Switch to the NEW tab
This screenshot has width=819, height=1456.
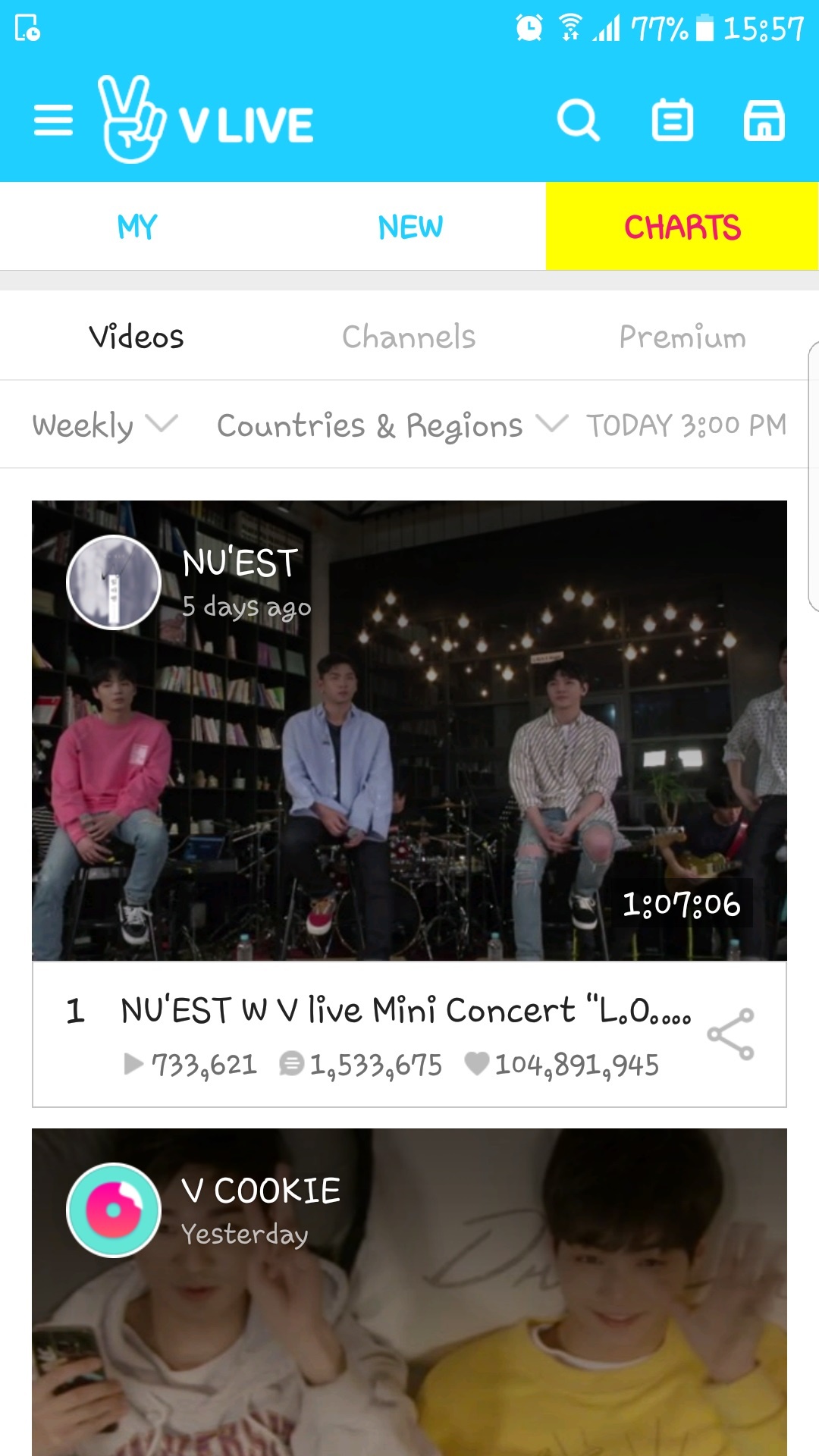(x=410, y=227)
